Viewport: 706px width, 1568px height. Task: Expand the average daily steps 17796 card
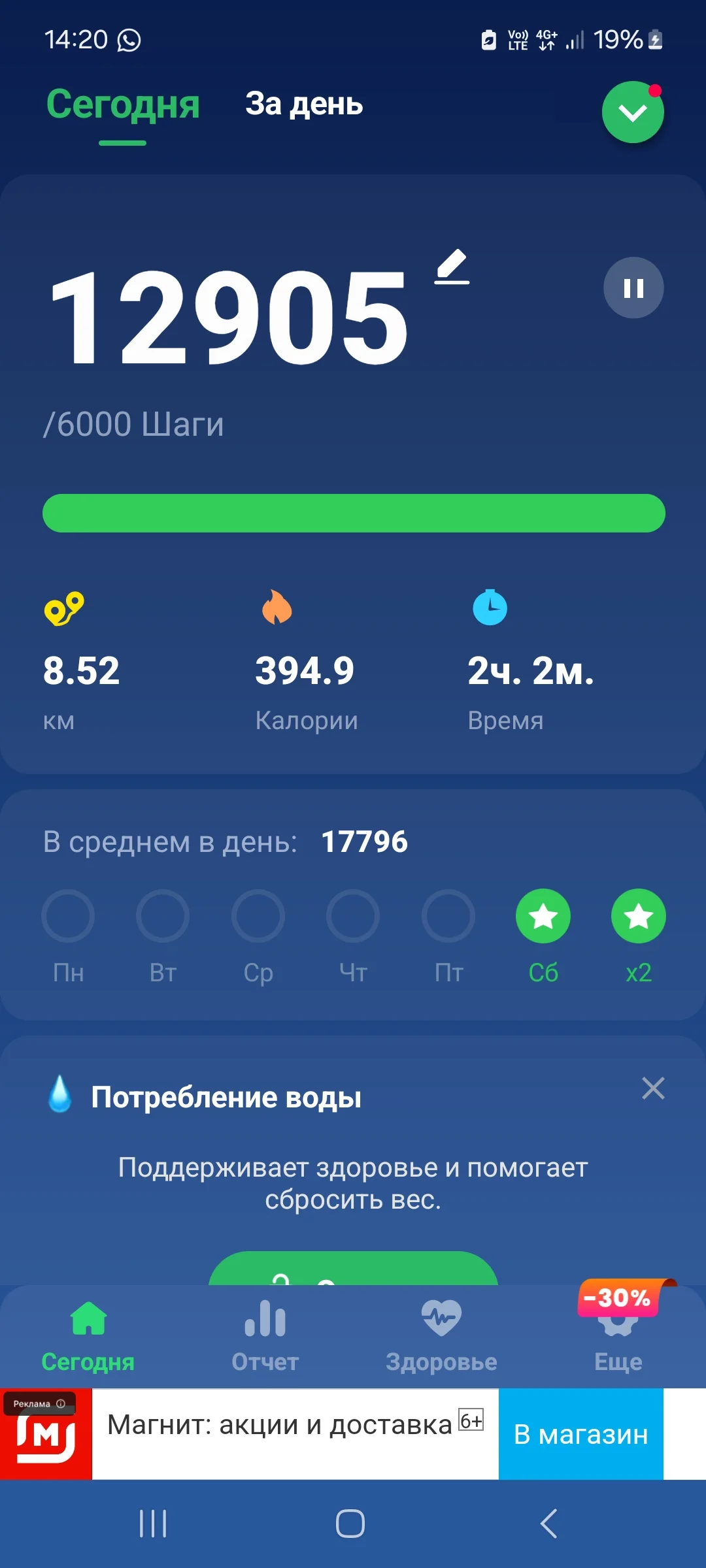click(353, 843)
